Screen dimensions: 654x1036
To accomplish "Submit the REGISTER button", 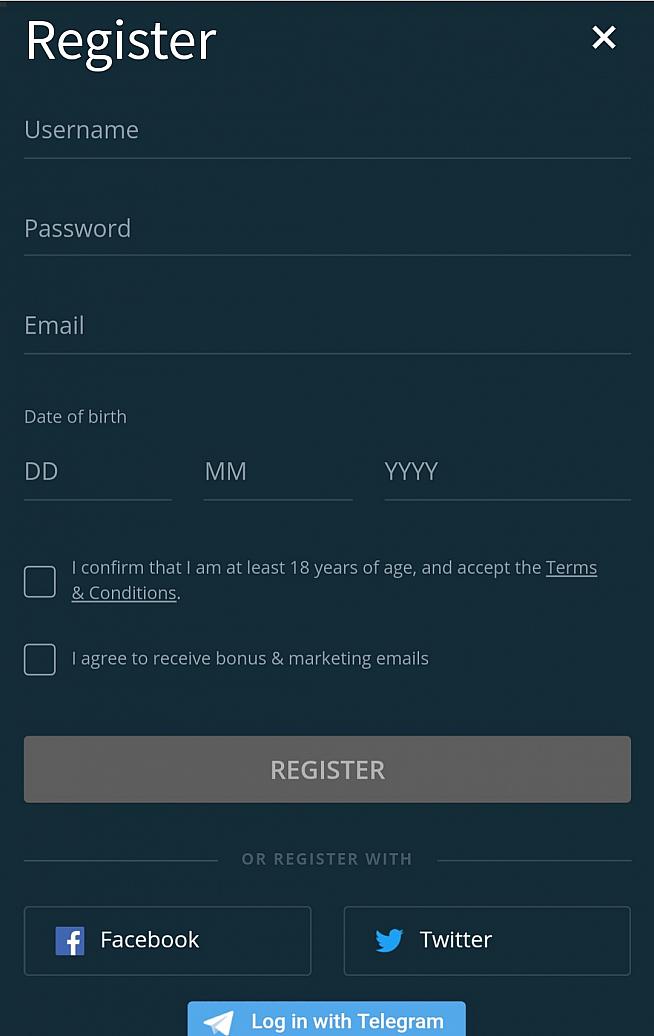I will coord(327,769).
